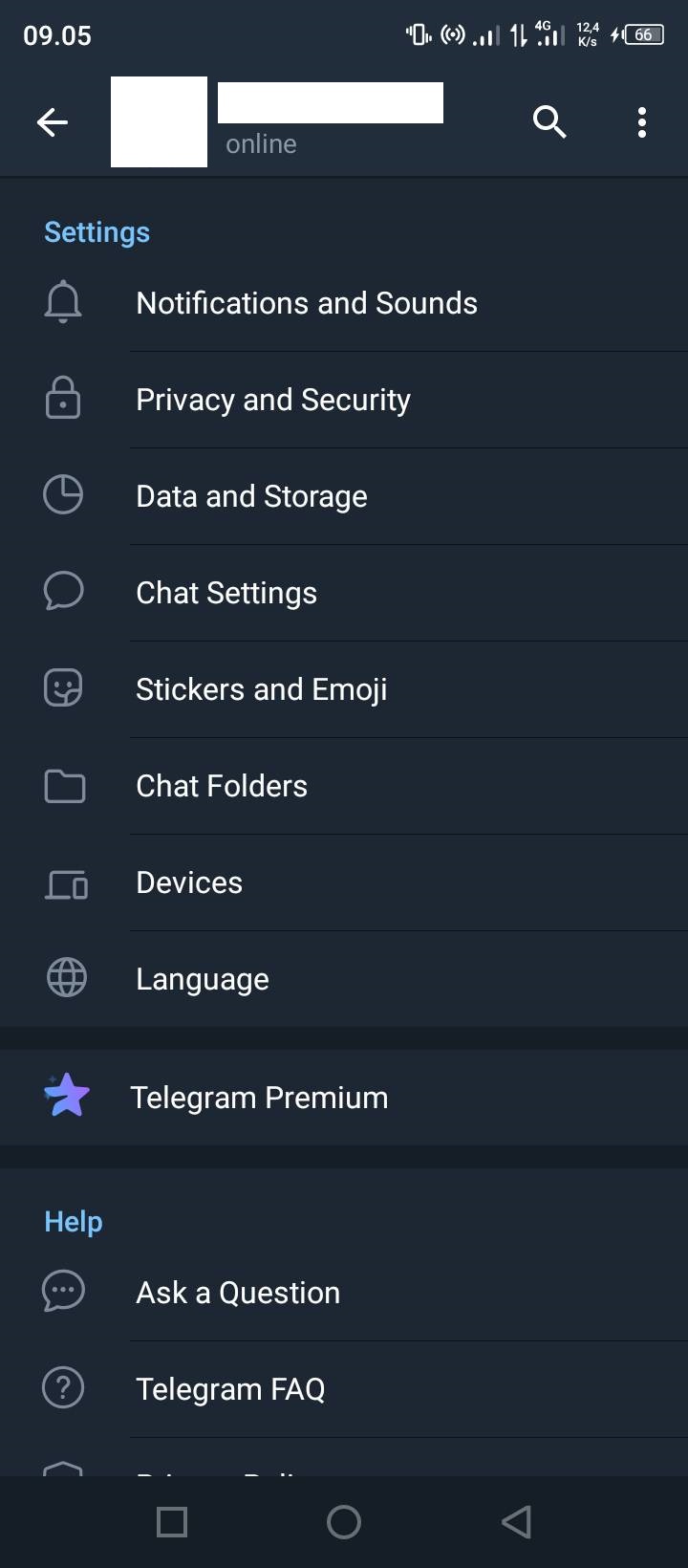Open Telegram Premium
The width and height of the screenshot is (688, 1568).
(259, 1097)
